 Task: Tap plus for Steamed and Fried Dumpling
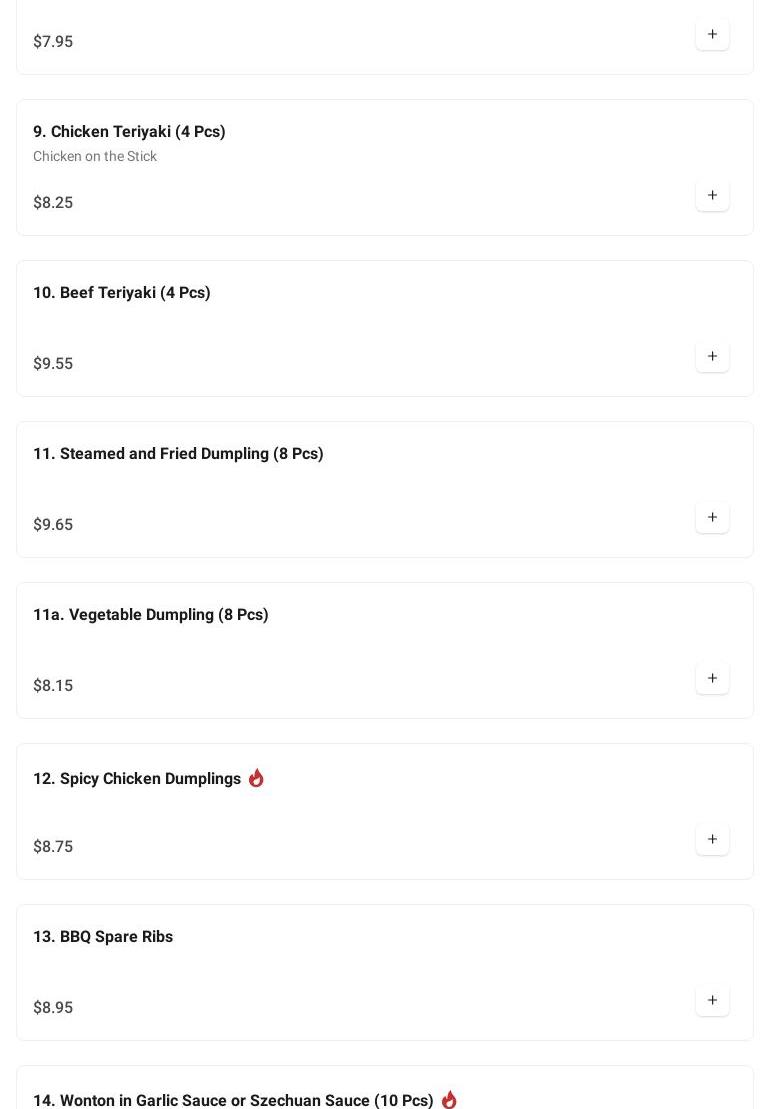[712, 518]
